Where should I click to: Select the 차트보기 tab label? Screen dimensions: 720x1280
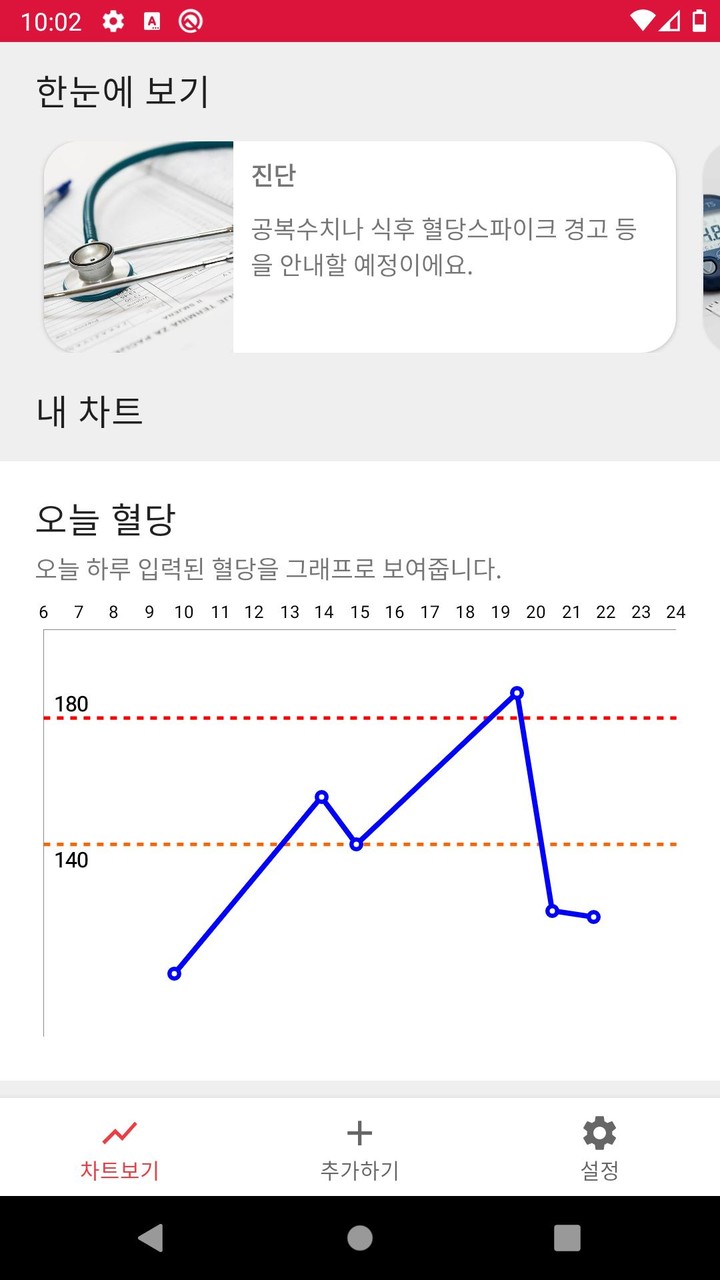(119, 1169)
